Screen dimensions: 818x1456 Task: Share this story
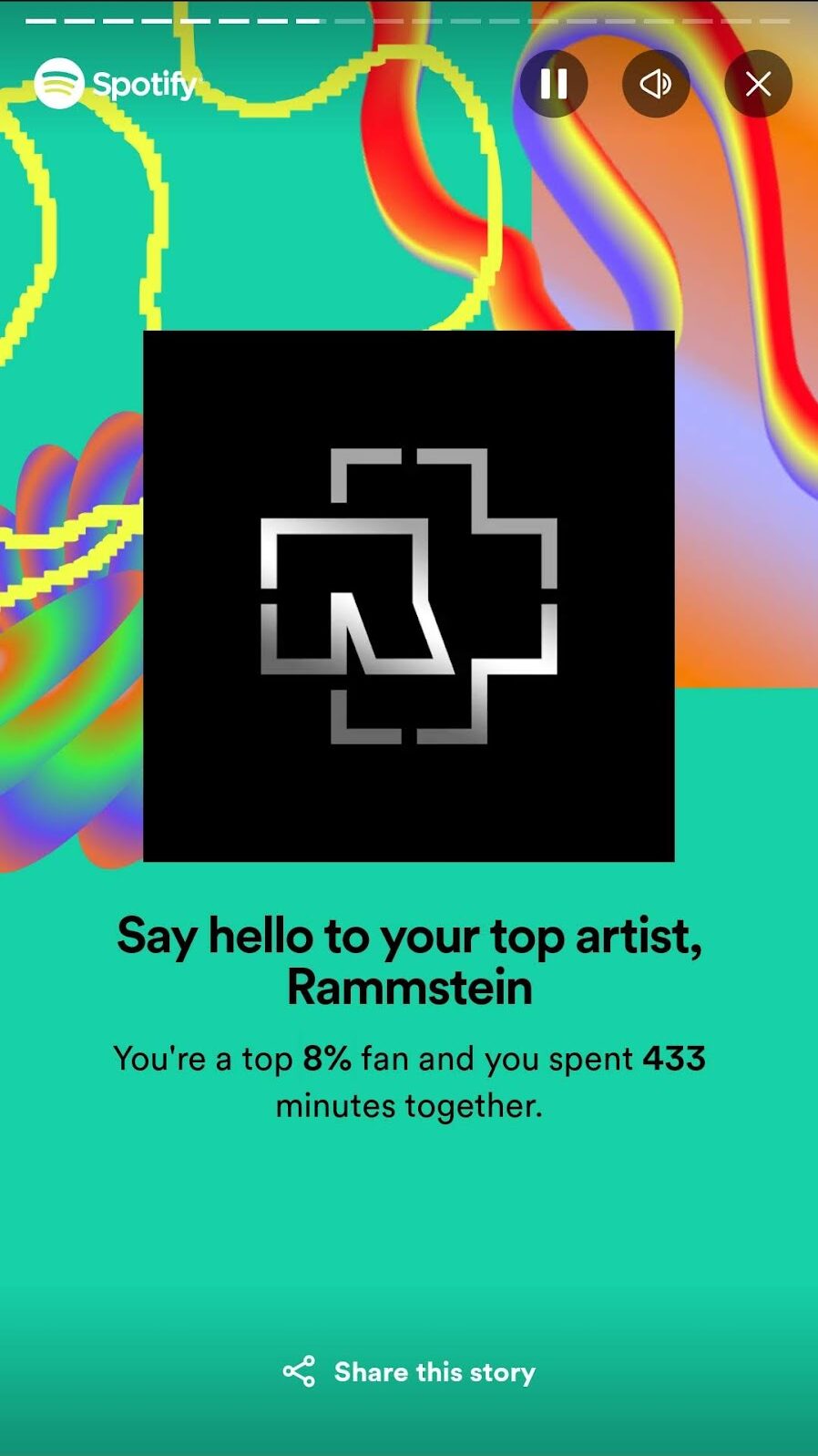coord(409,1371)
